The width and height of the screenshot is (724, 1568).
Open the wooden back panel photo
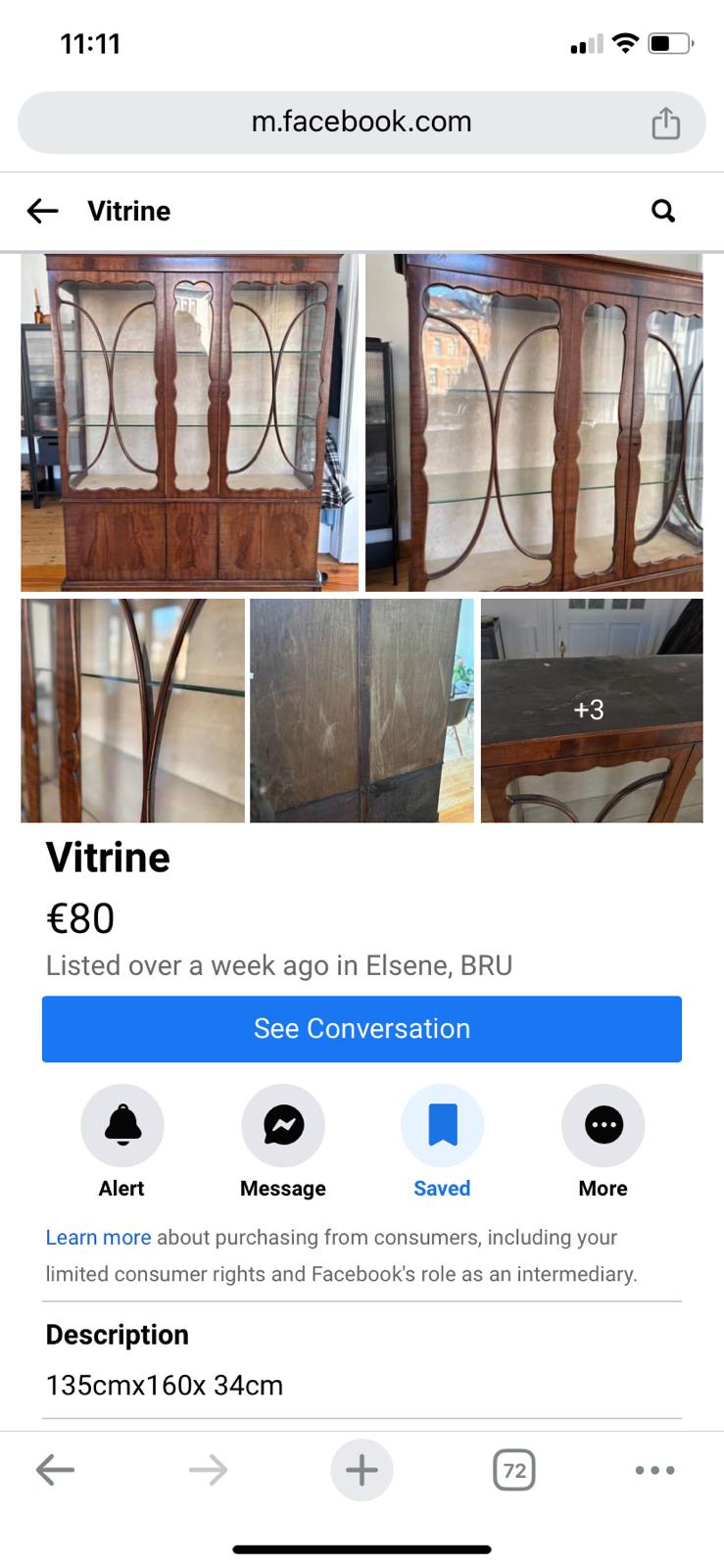[x=362, y=710]
